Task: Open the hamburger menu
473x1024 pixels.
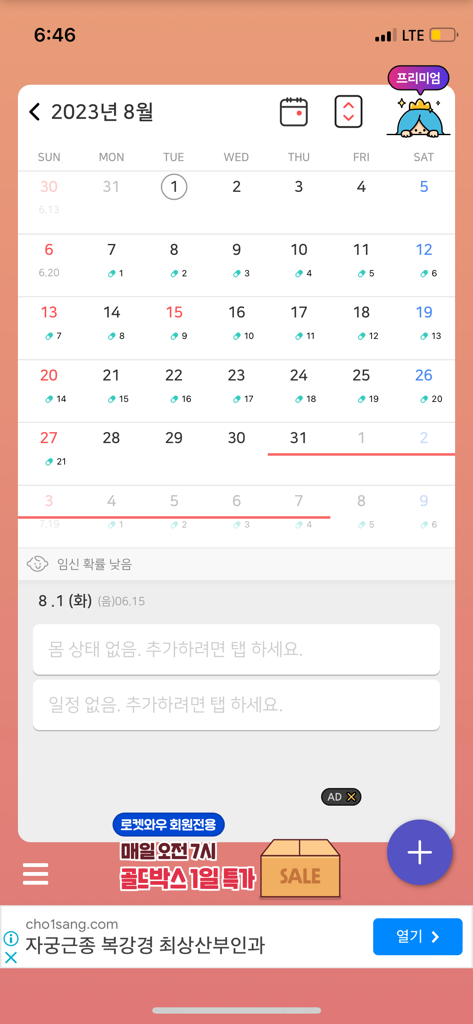Action: click(36, 874)
